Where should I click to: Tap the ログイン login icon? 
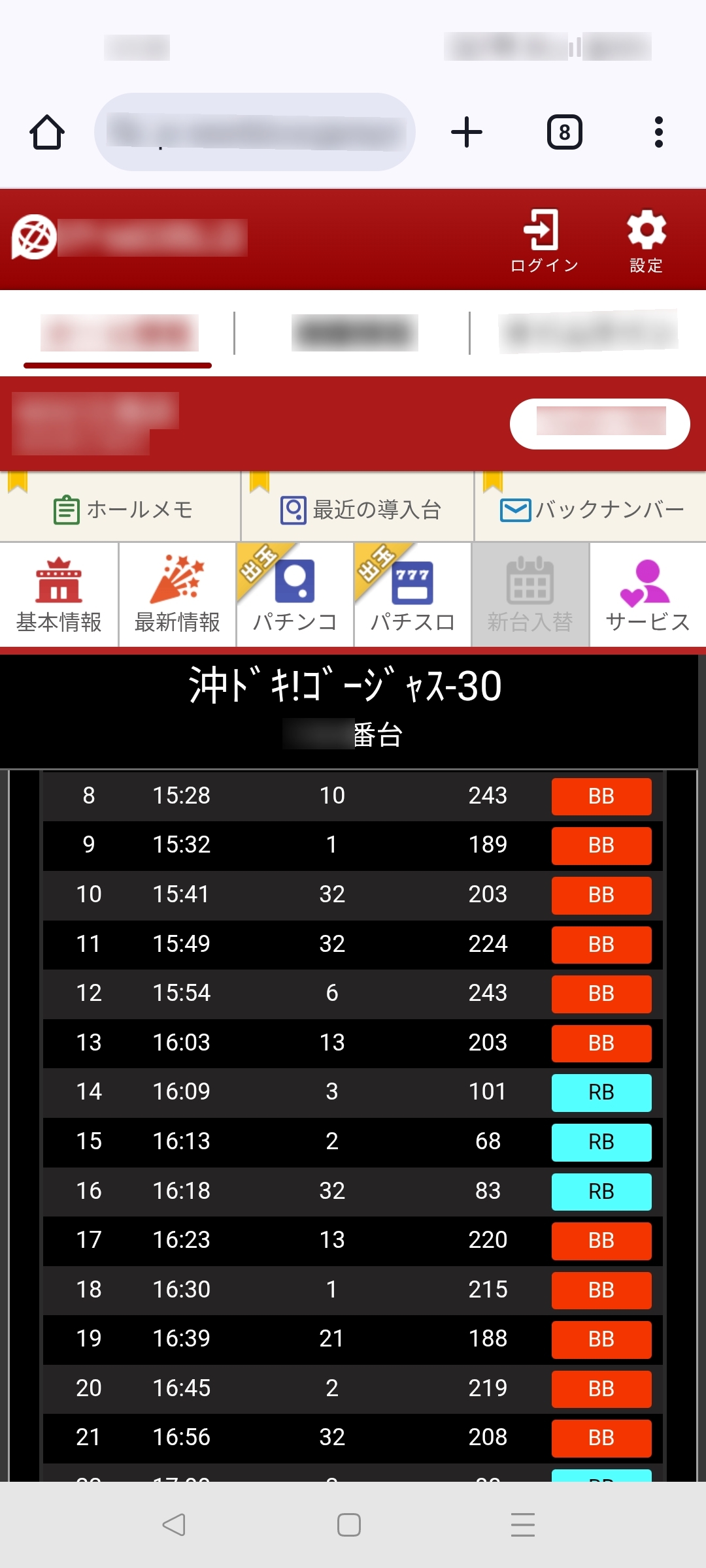[544, 240]
